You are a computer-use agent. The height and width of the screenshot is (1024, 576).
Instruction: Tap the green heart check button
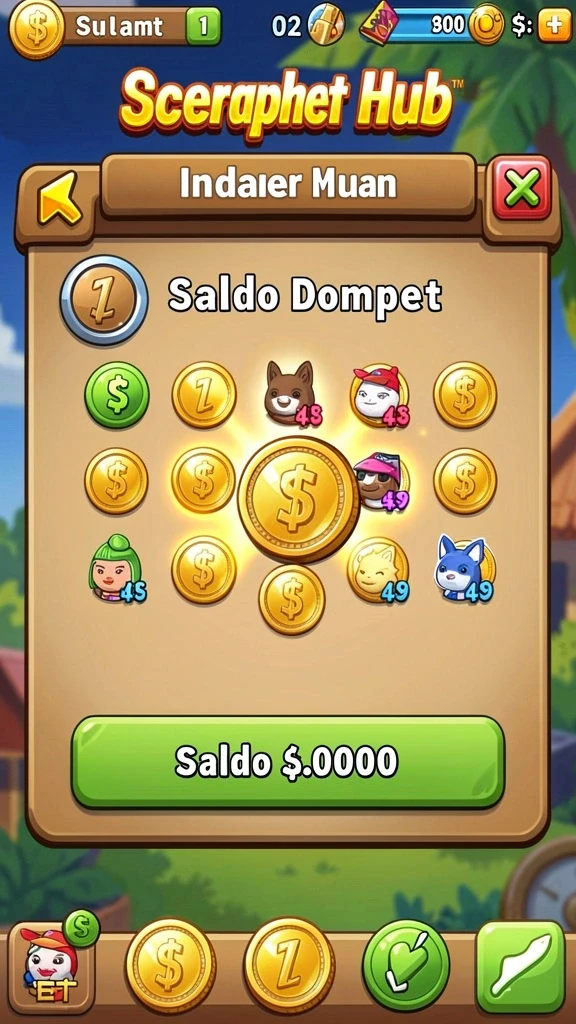pos(406,965)
